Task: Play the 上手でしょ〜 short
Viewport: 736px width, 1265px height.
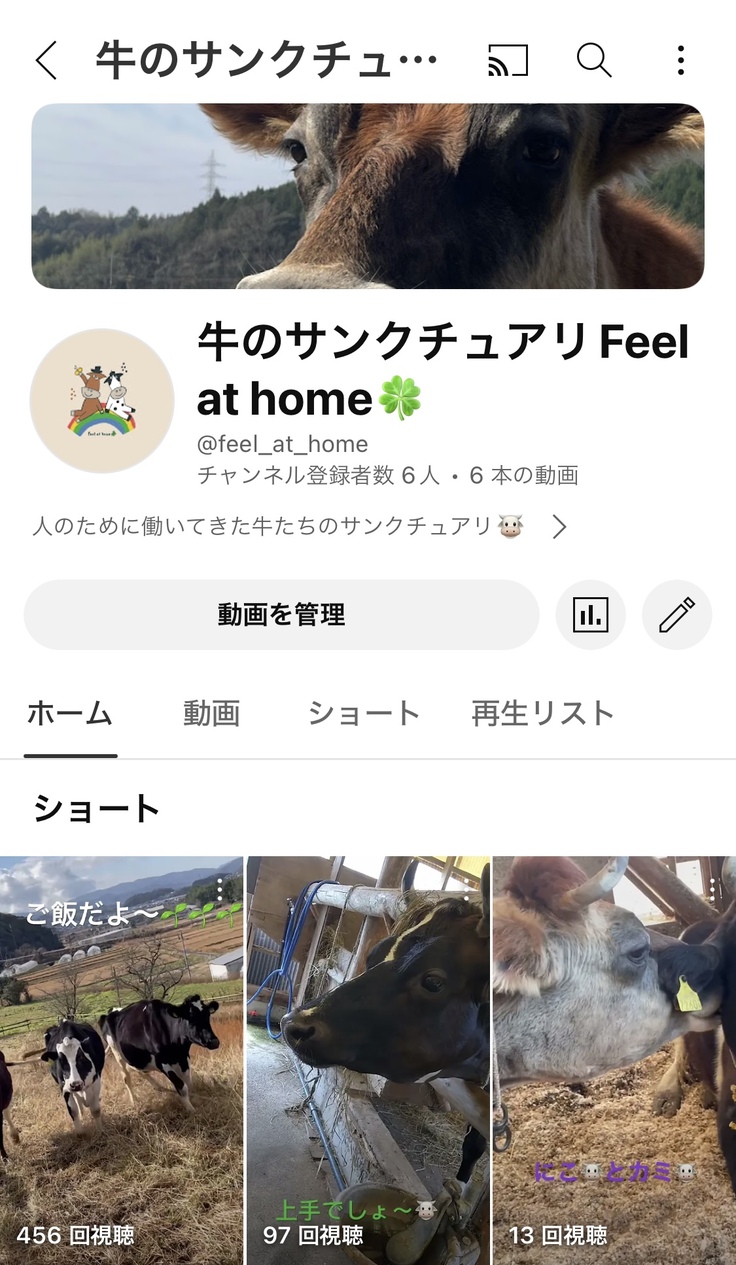Action: [x=368, y=1060]
